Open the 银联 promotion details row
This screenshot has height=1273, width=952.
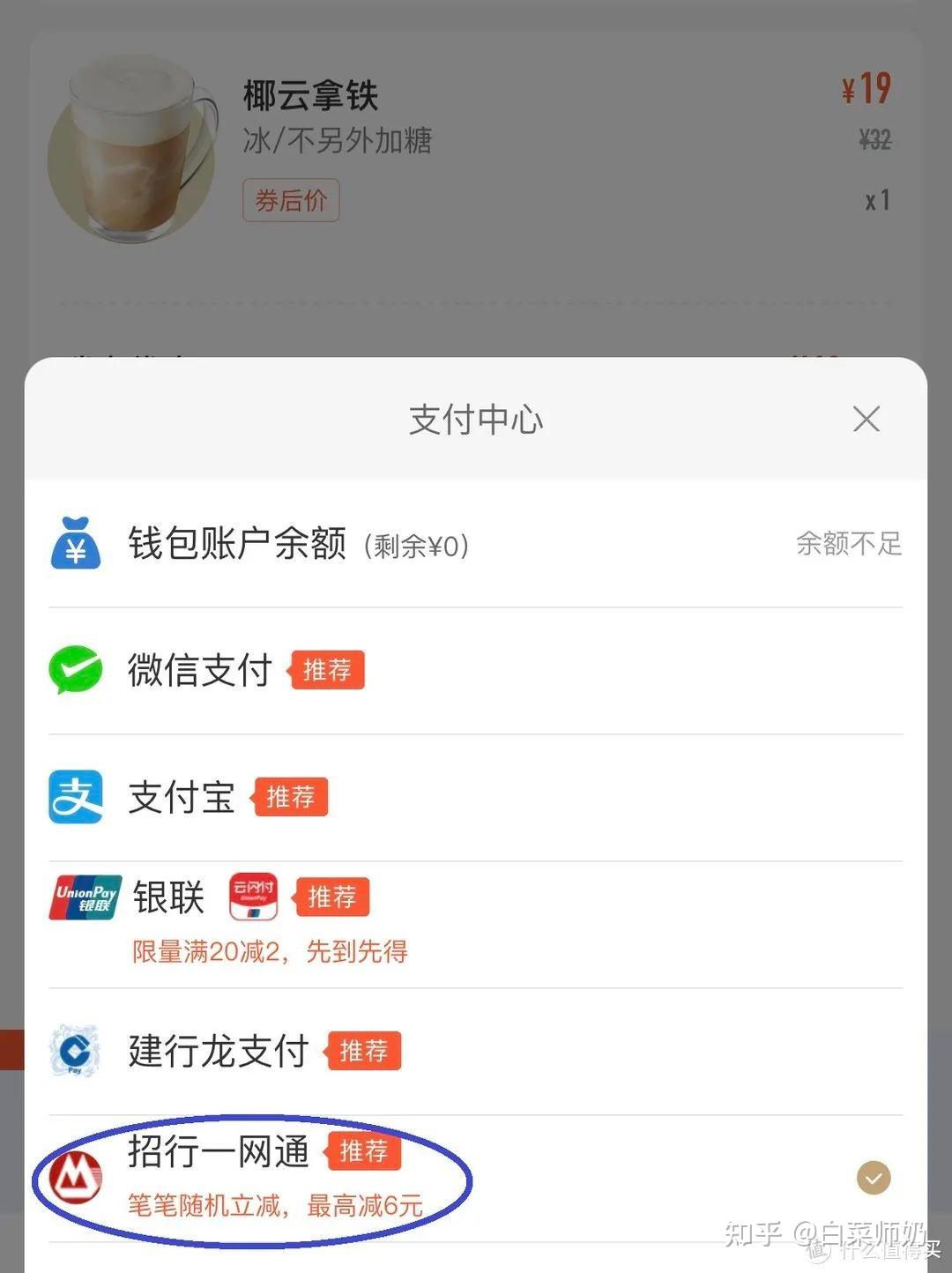coord(267,953)
